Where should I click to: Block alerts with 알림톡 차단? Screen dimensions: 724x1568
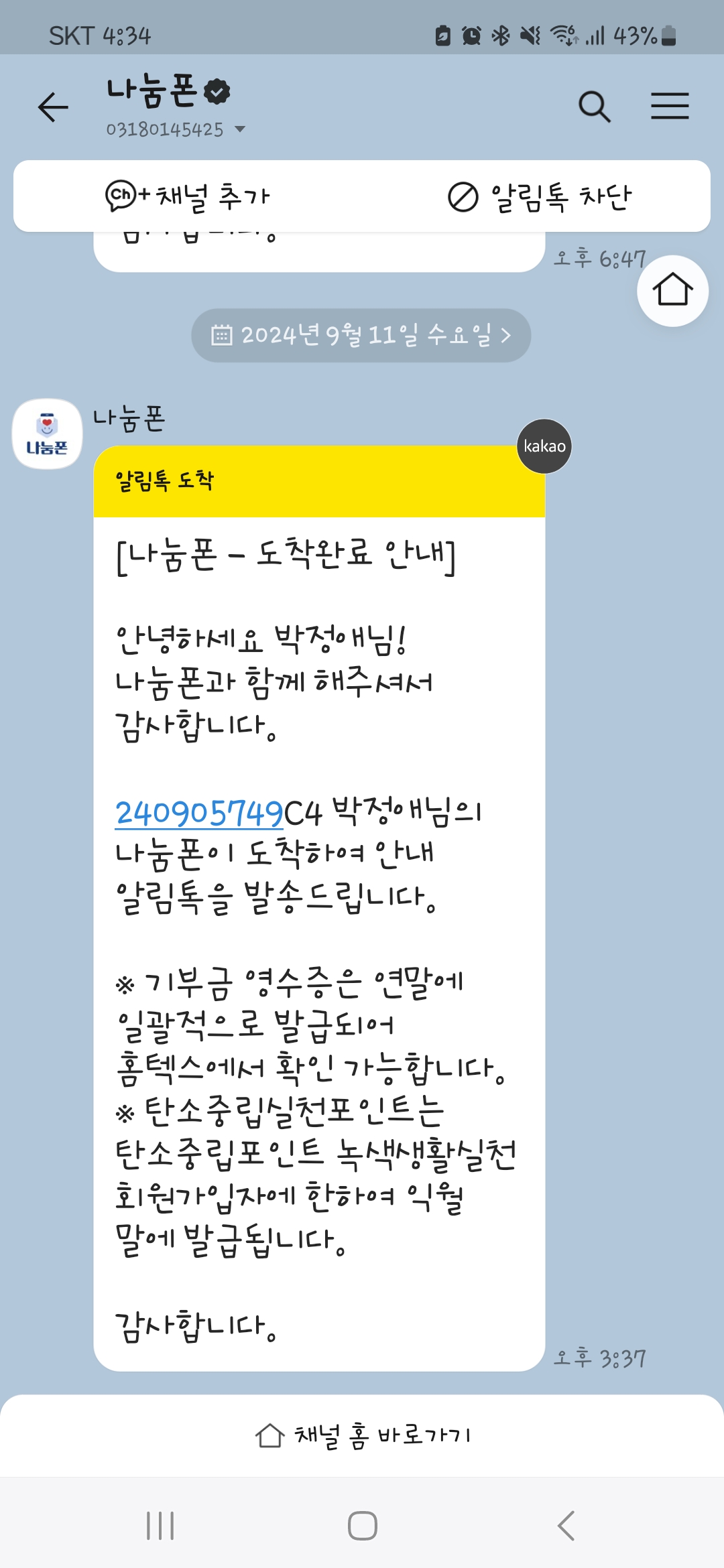click(x=540, y=197)
